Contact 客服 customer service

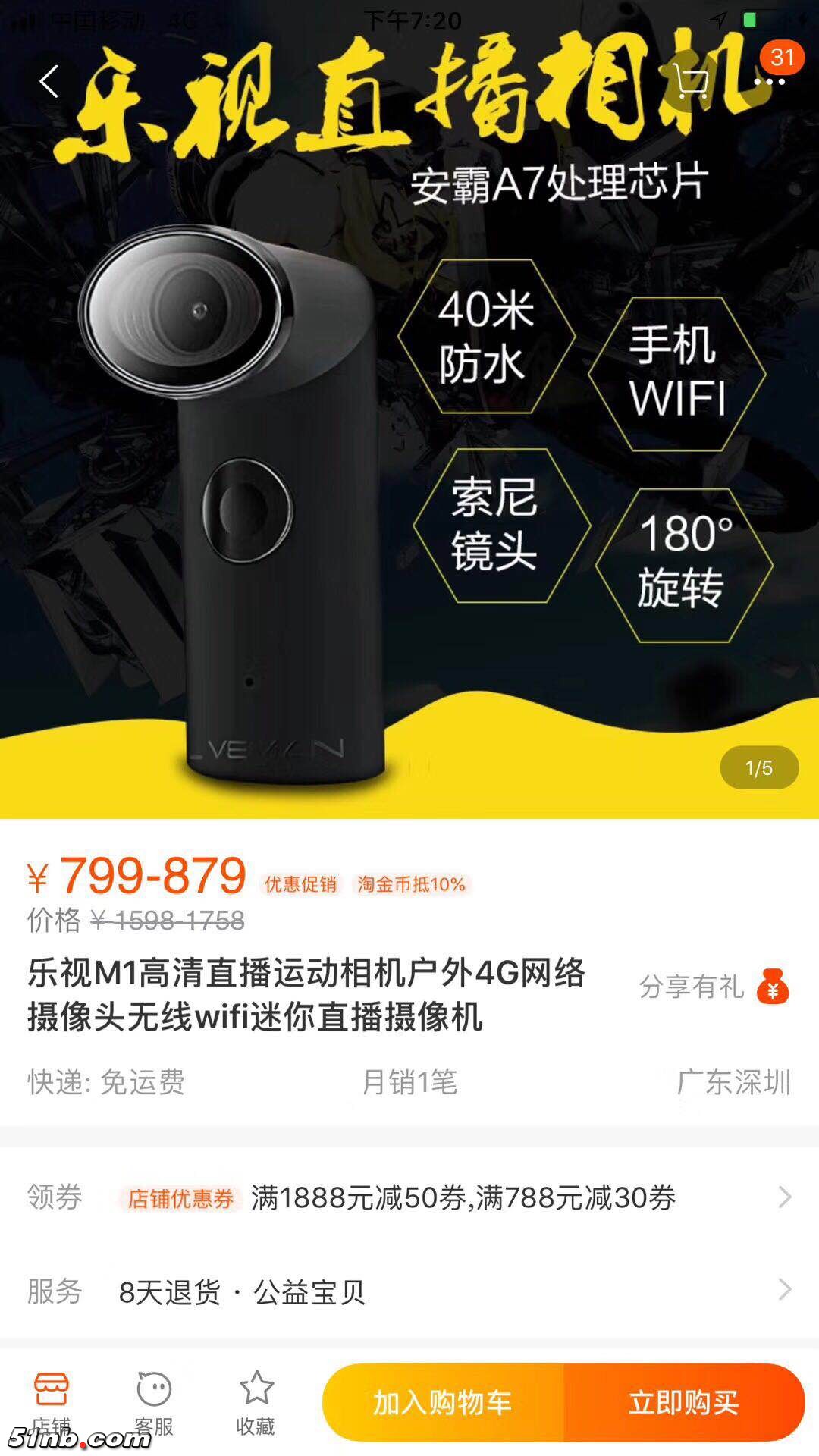tap(154, 1401)
